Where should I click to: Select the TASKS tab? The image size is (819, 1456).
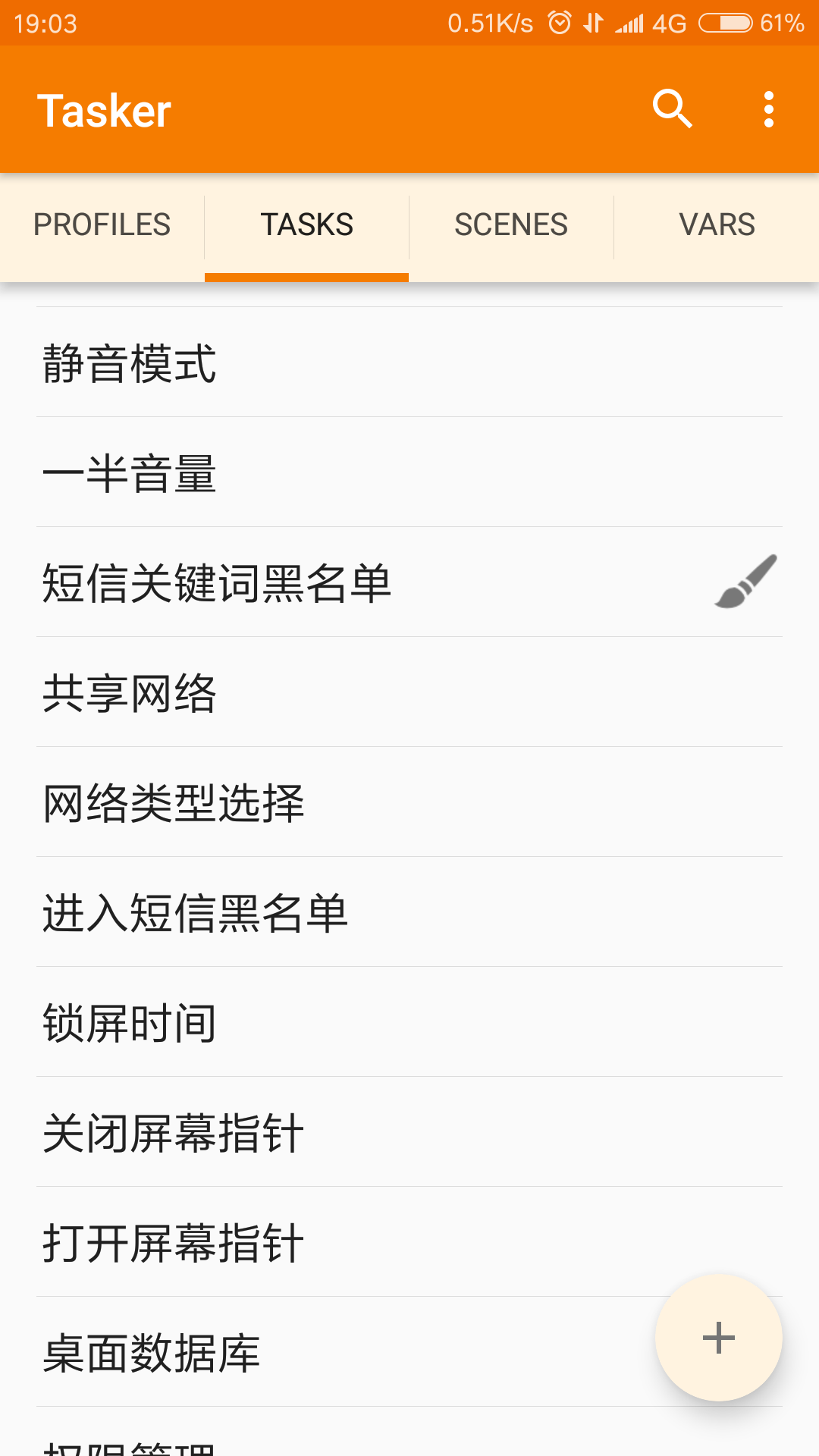(x=307, y=225)
